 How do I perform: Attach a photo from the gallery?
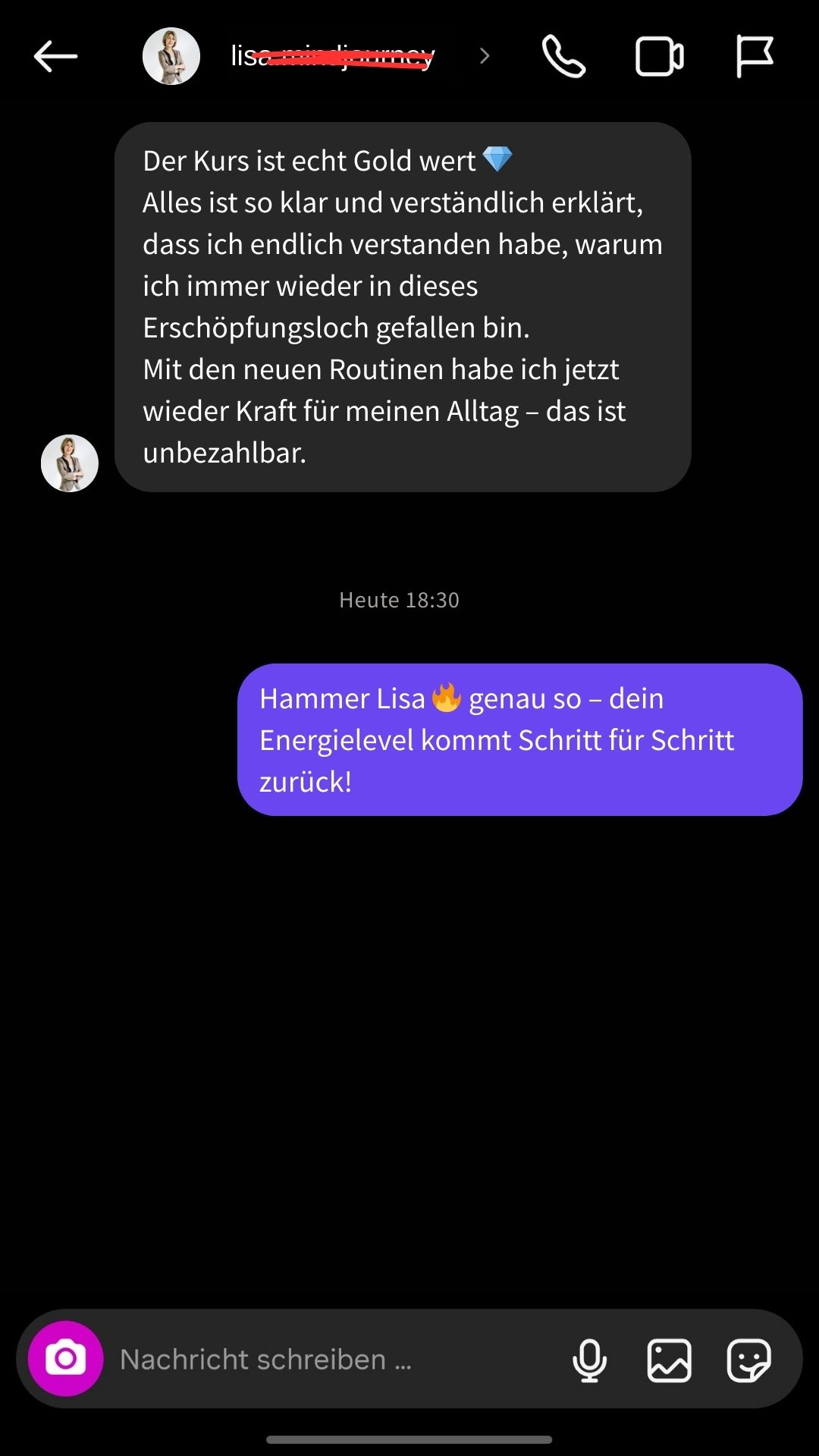pos(669,1360)
